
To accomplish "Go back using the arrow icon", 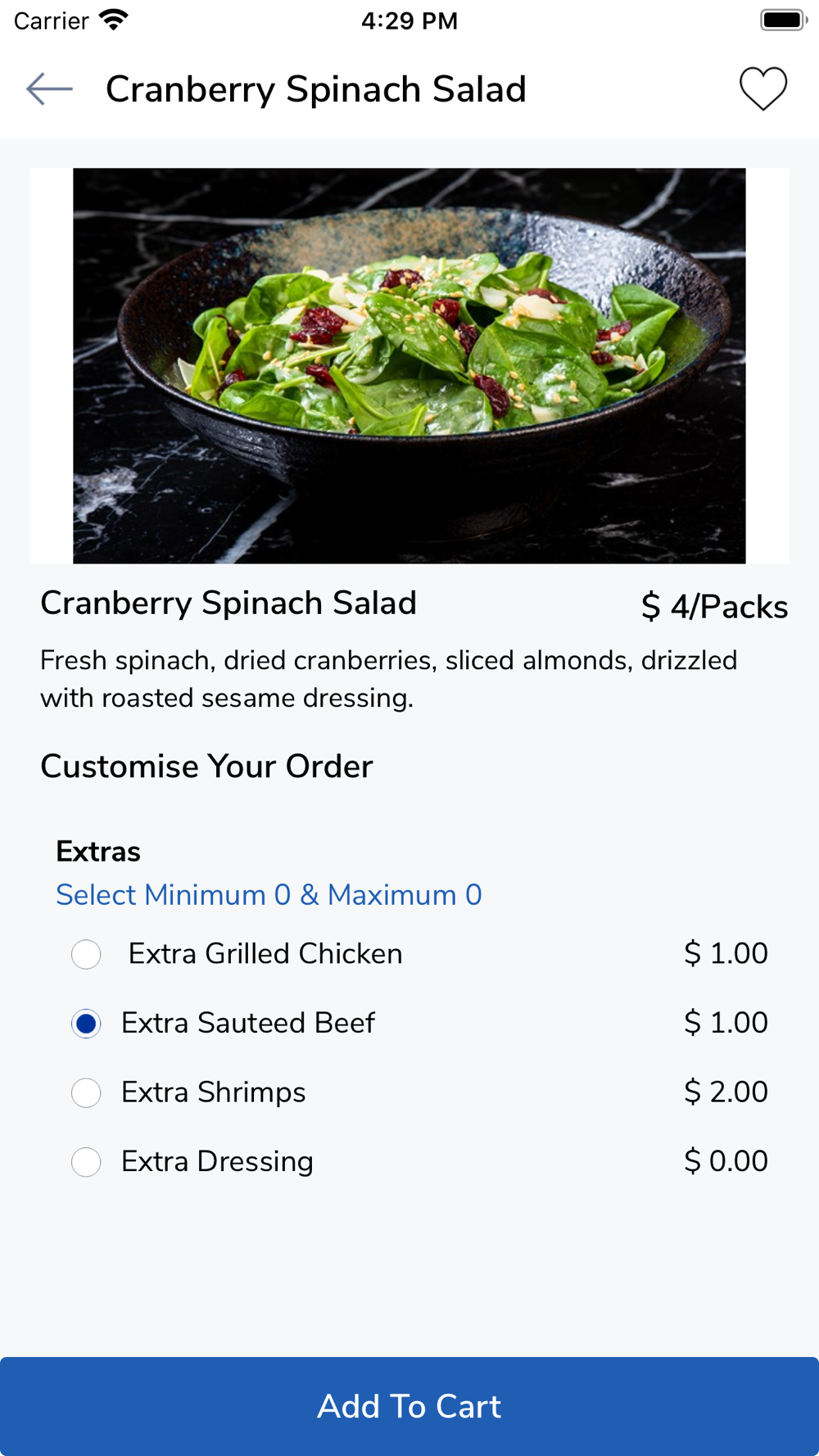I will (49, 88).
